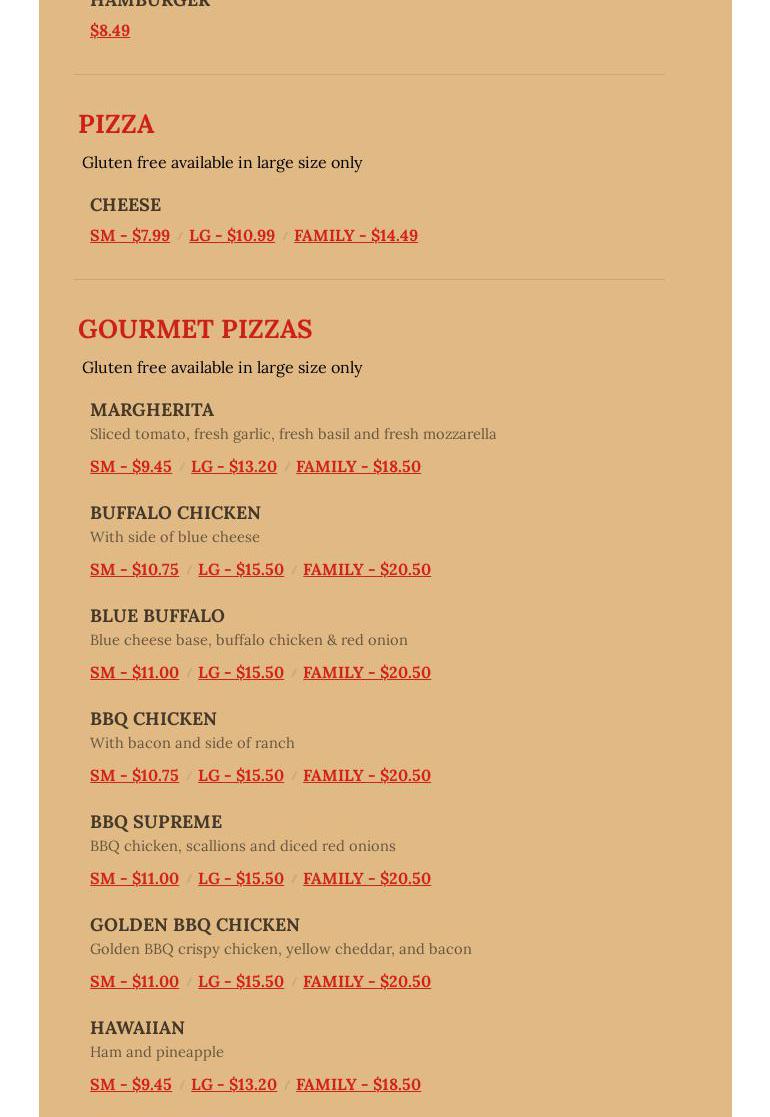The image size is (770, 1117).
Task: Pick family BBQ Chicken for $20.50
Action: tap(367, 775)
